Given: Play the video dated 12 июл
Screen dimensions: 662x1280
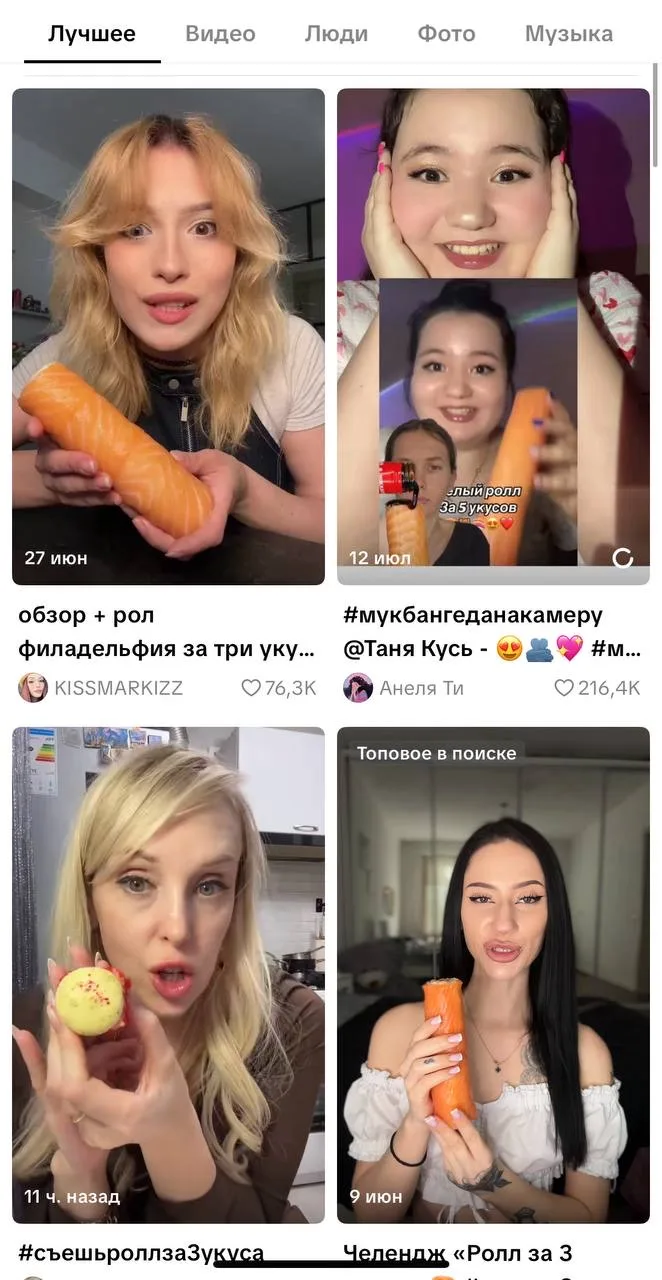Looking at the screenshot, I should tap(493, 336).
